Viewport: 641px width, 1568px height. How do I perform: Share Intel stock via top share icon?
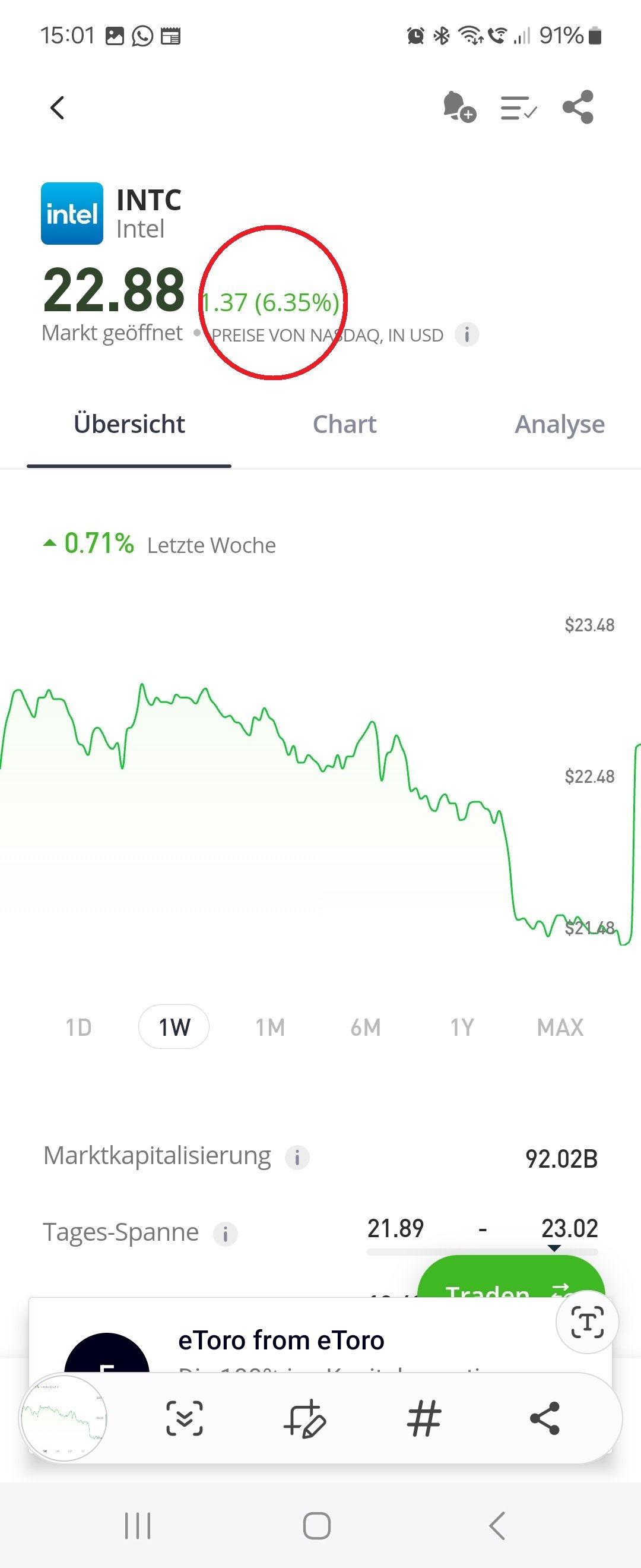577,107
